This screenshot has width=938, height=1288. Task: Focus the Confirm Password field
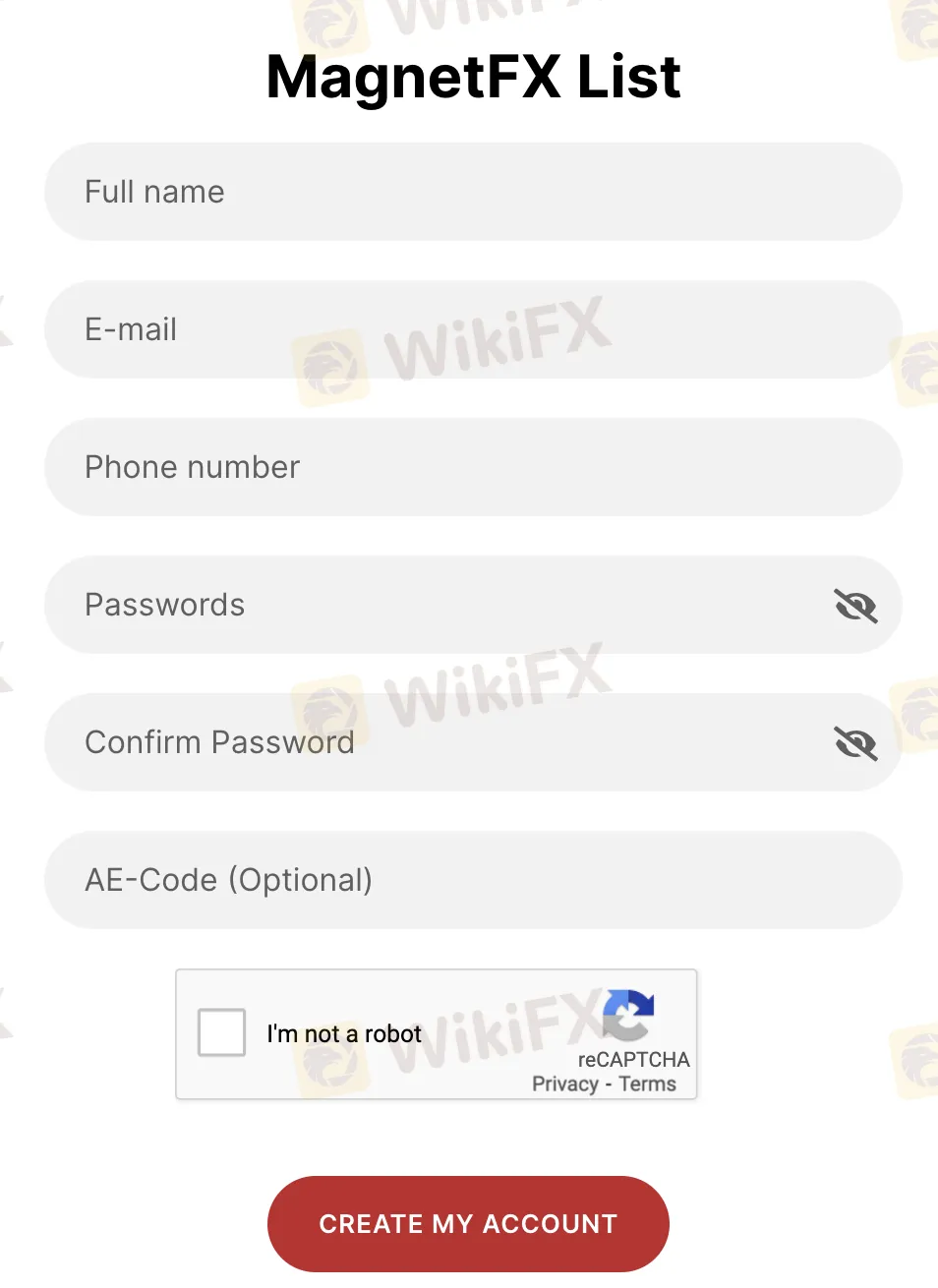[x=433, y=742]
